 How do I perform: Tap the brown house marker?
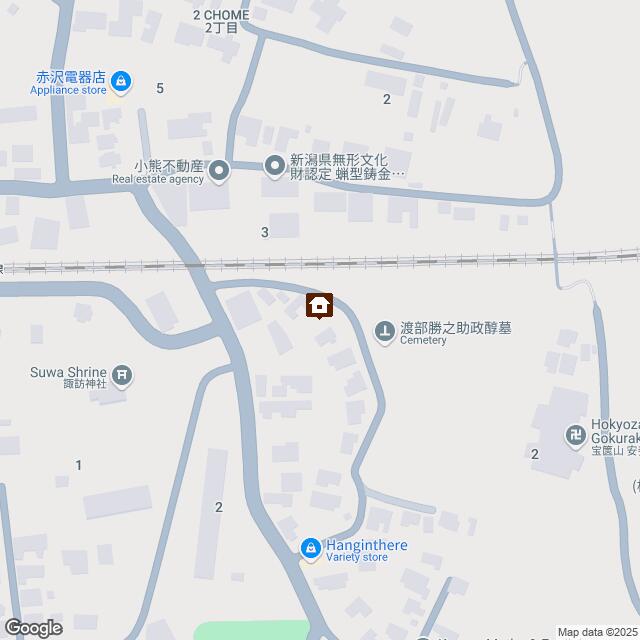point(320,305)
